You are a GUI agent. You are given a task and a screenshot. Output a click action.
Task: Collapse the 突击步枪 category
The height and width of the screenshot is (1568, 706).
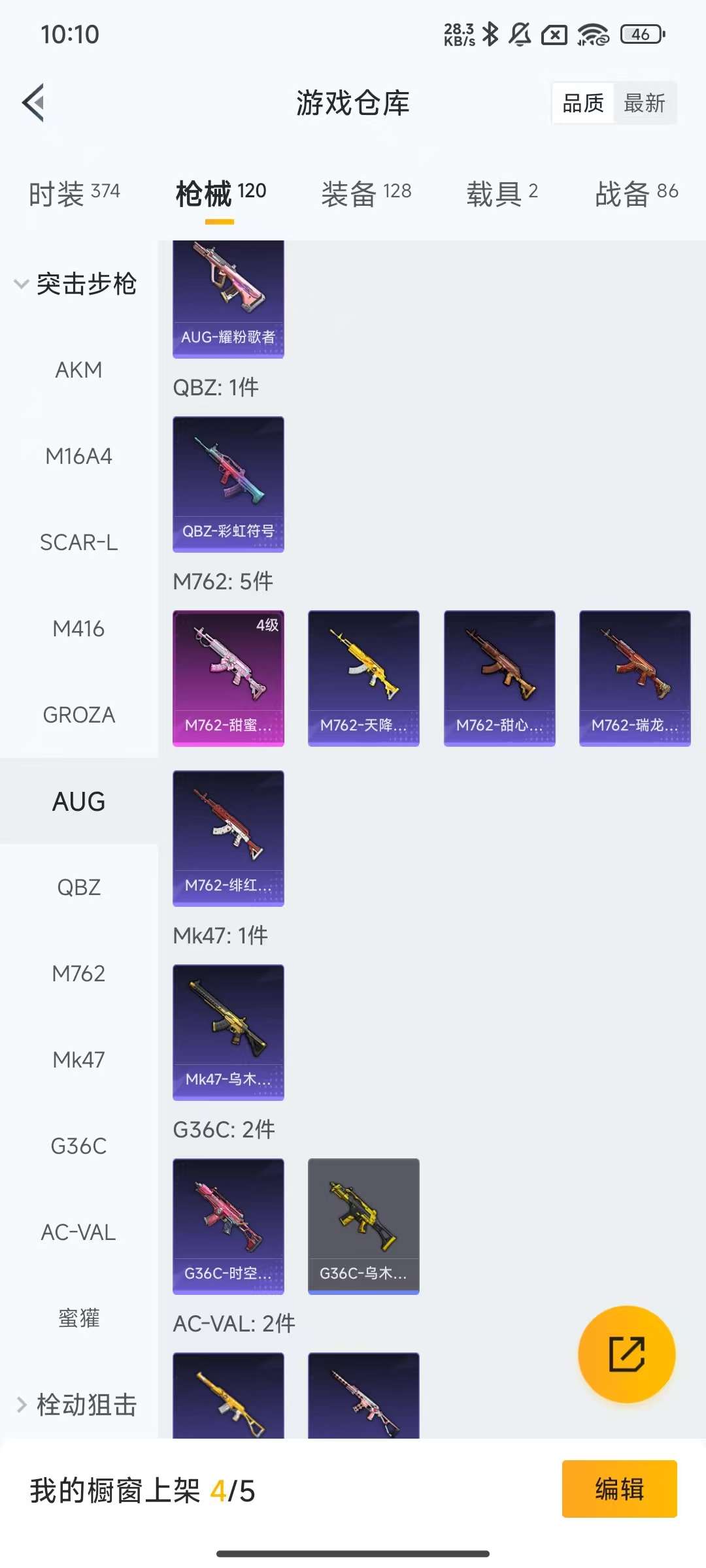tap(75, 284)
